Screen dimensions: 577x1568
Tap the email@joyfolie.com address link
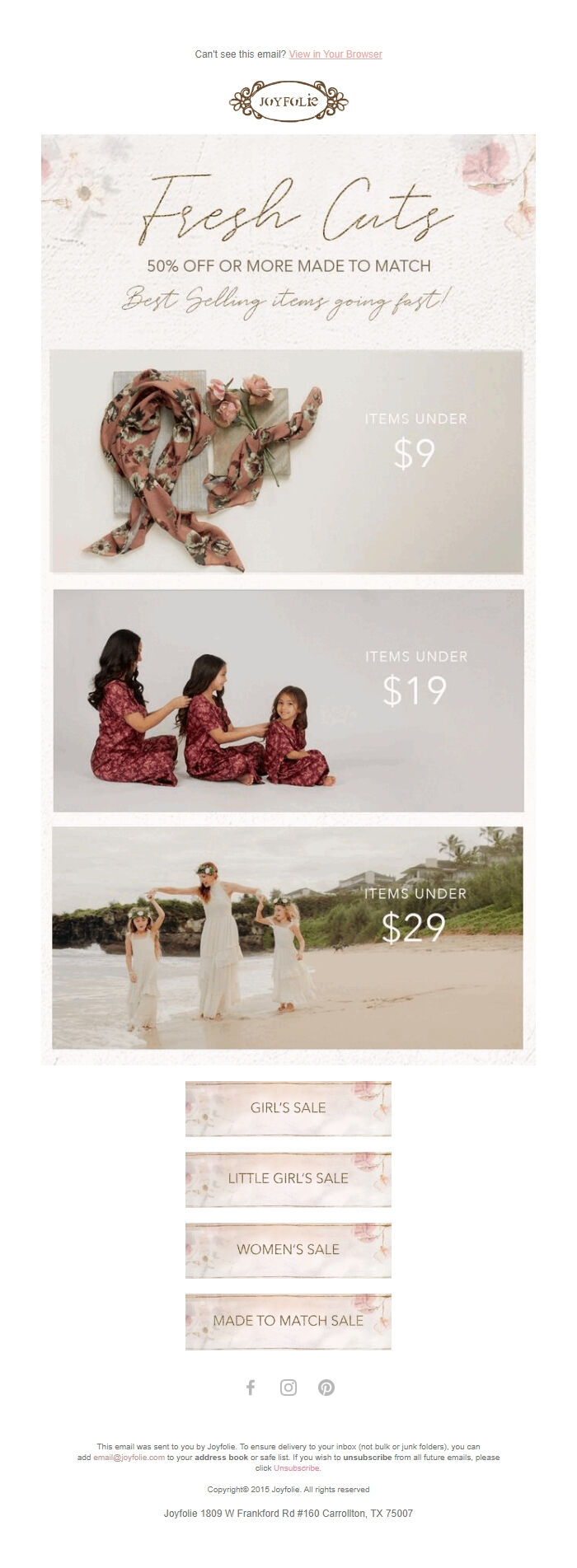point(129,1458)
